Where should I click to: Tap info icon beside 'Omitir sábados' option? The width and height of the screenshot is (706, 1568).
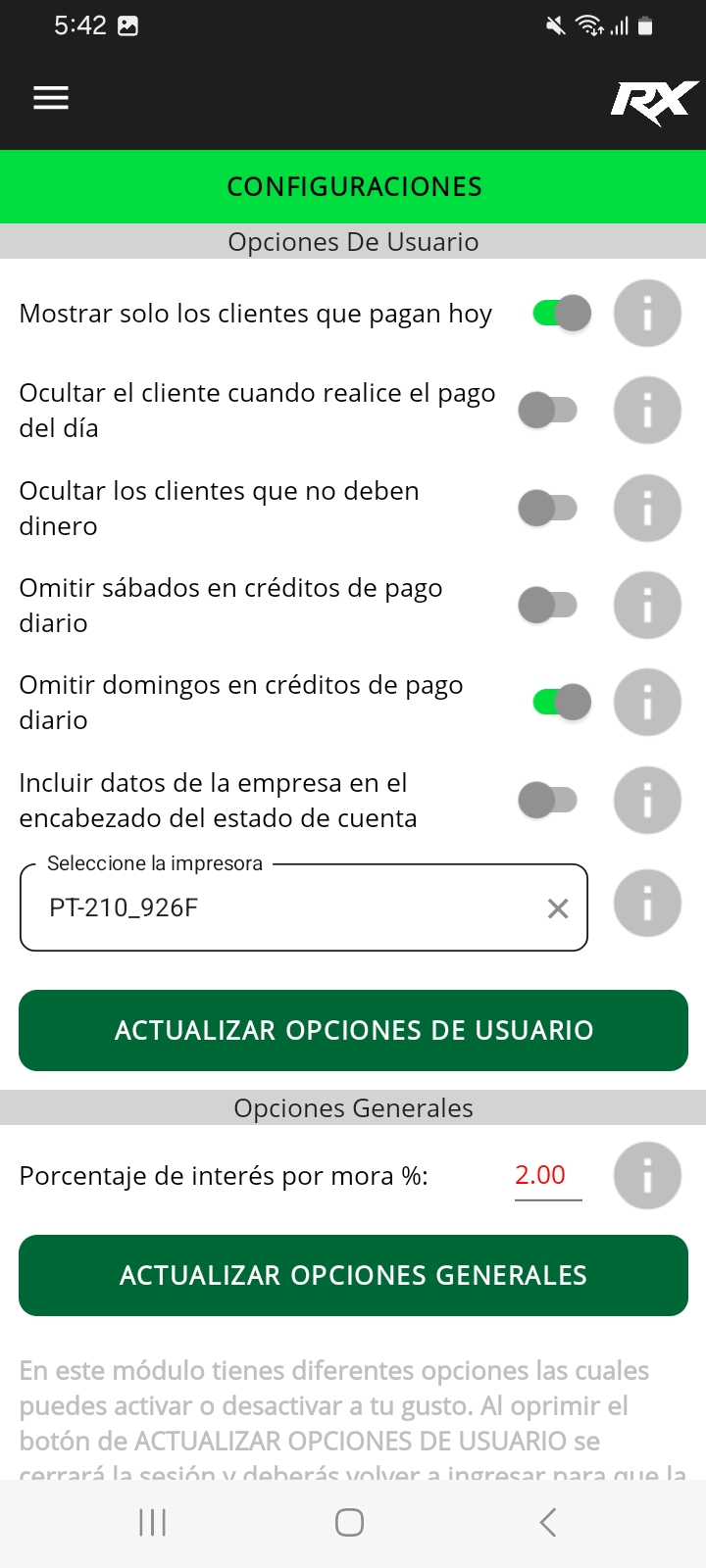pos(647,605)
